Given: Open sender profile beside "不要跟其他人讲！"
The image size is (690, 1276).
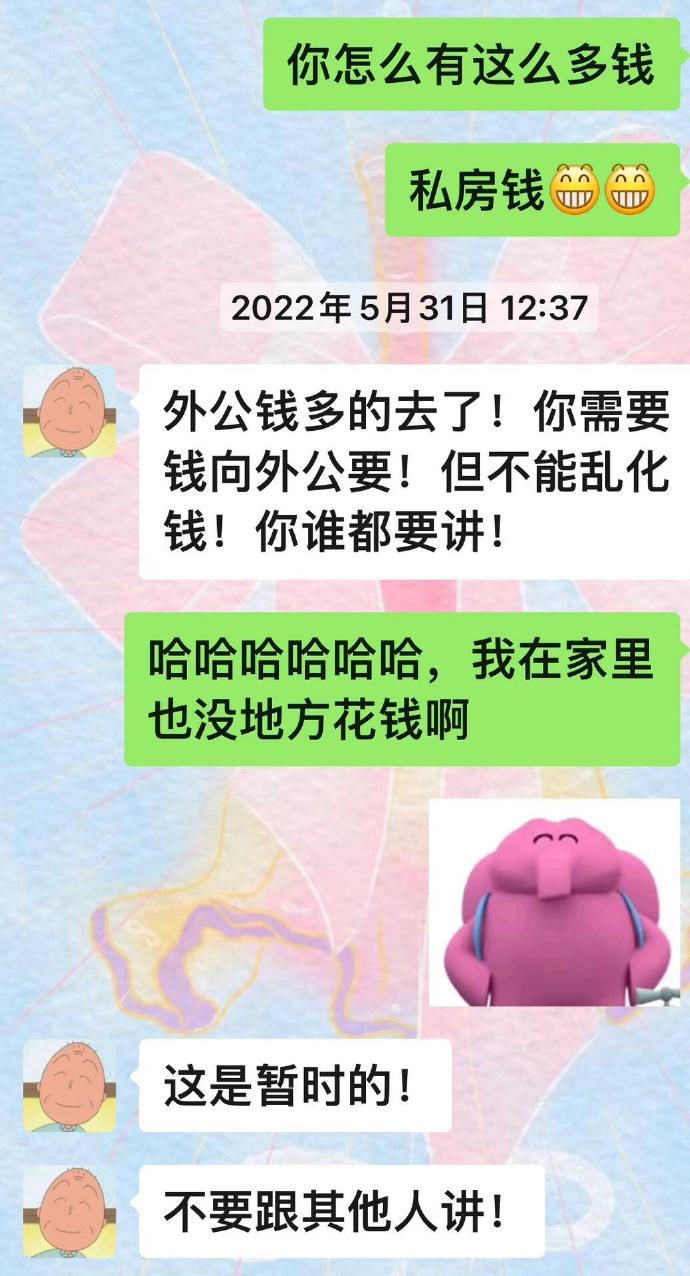Looking at the screenshot, I should click(x=69, y=1211).
